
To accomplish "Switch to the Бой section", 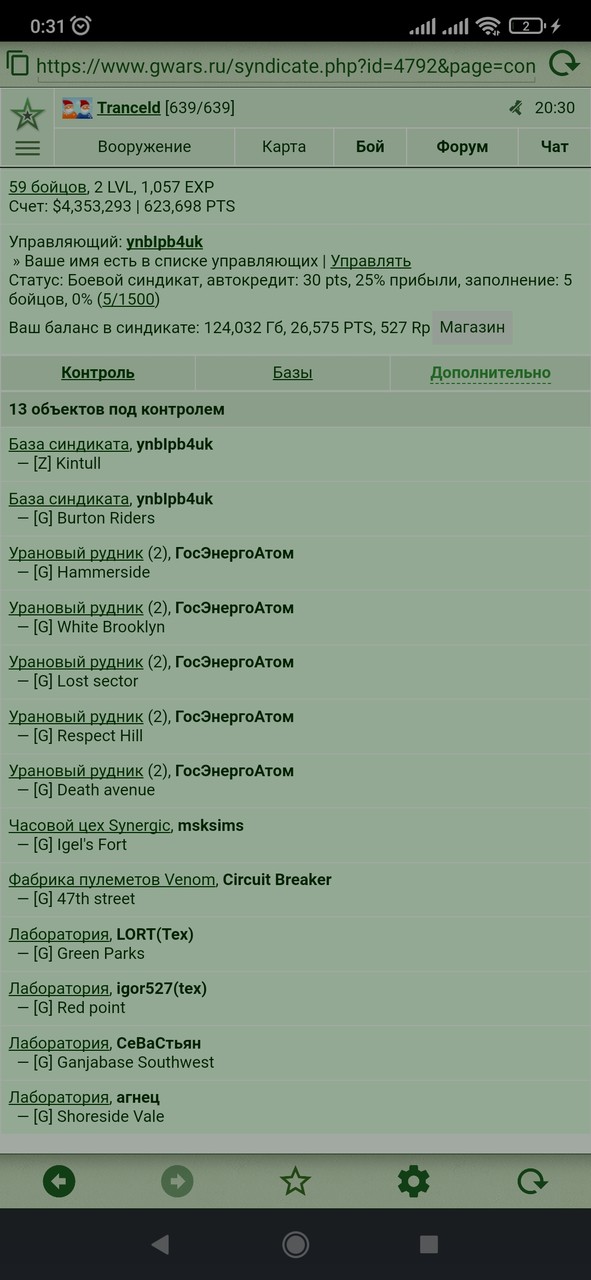I will tap(370, 147).
